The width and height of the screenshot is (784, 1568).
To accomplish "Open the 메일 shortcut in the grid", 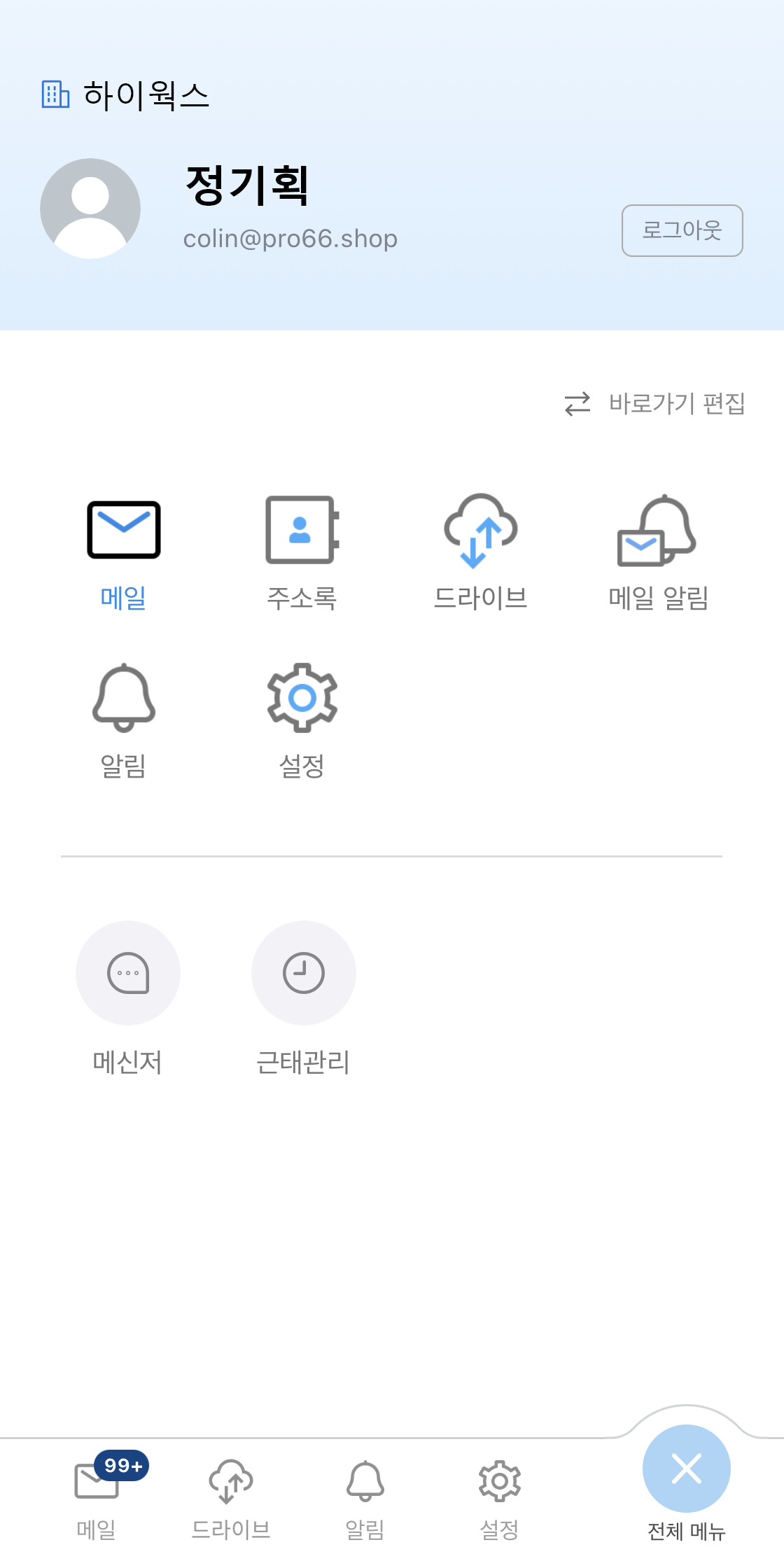I will 124,554.
